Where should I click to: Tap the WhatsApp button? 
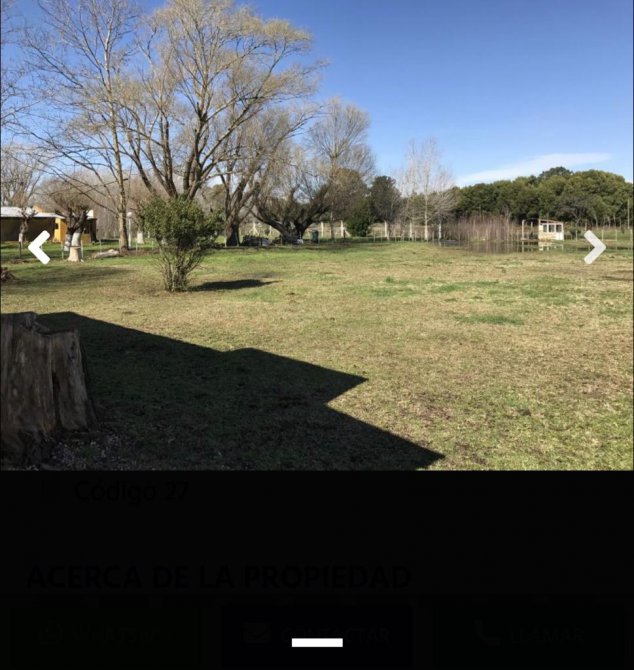click(105, 634)
